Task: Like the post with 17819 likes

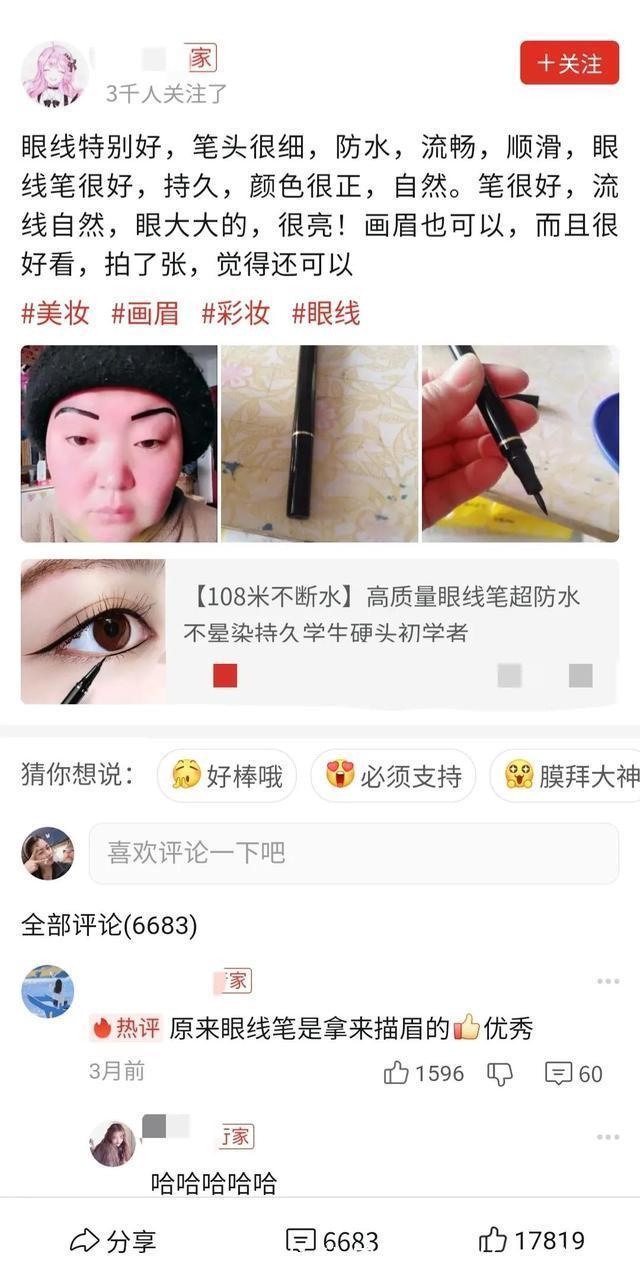Action: pyautogui.click(x=531, y=1241)
